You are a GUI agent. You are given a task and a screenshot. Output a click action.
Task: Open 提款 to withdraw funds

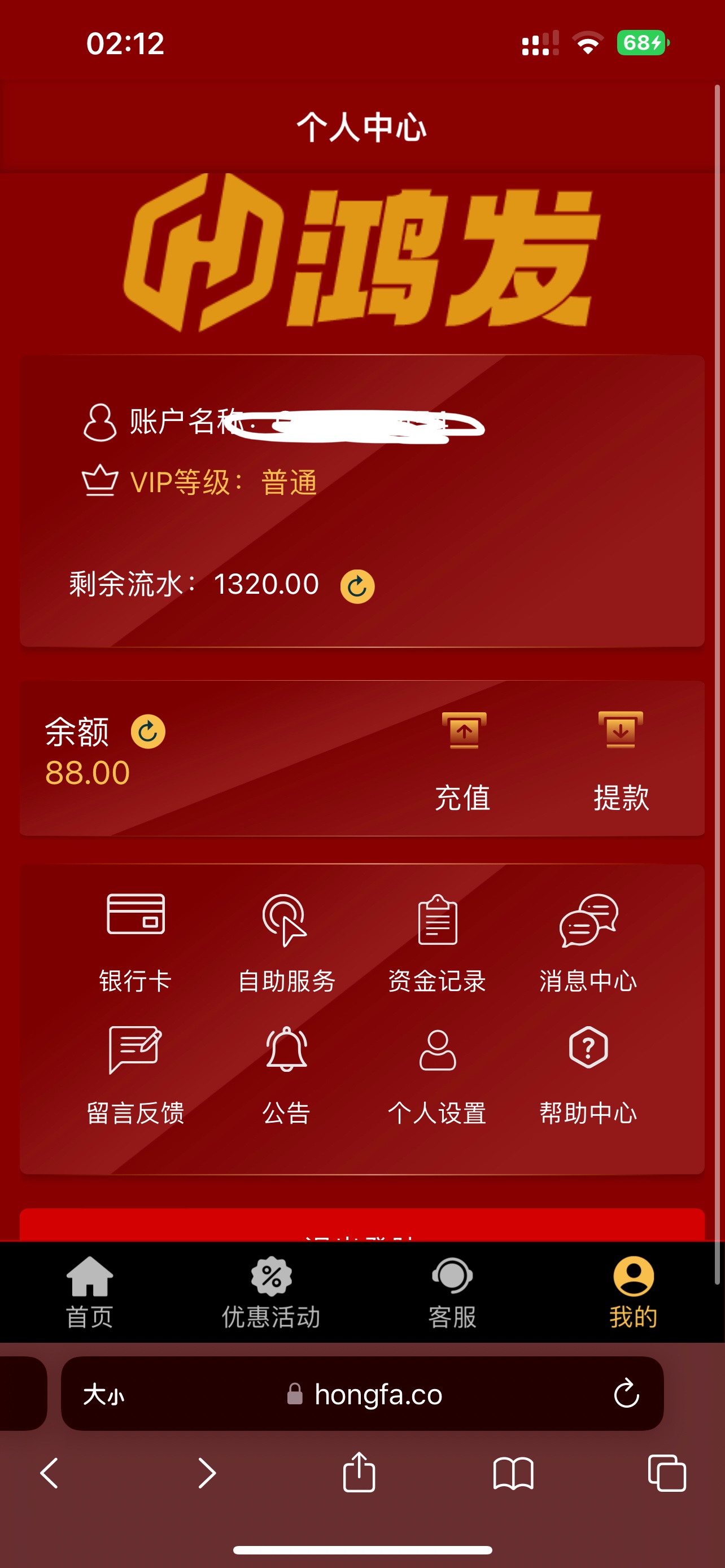[621, 761]
